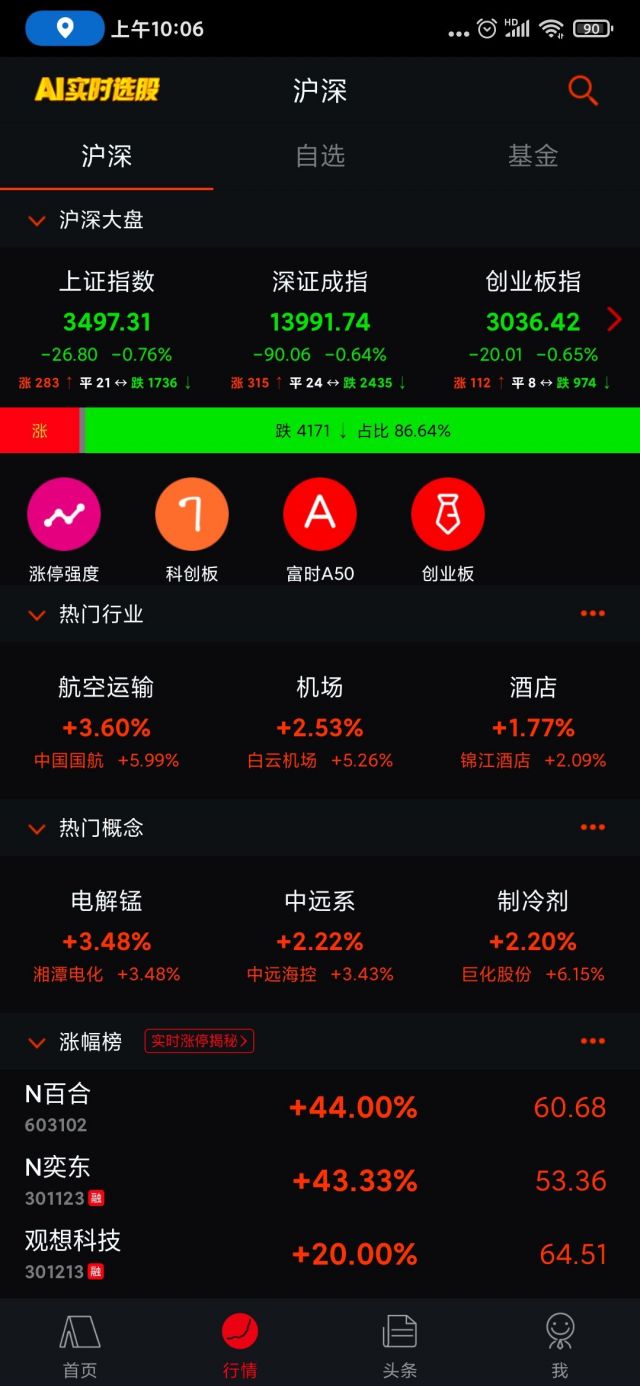Open more options for 热门行业
The width and height of the screenshot is (640, 1386).
pos(593,614)
